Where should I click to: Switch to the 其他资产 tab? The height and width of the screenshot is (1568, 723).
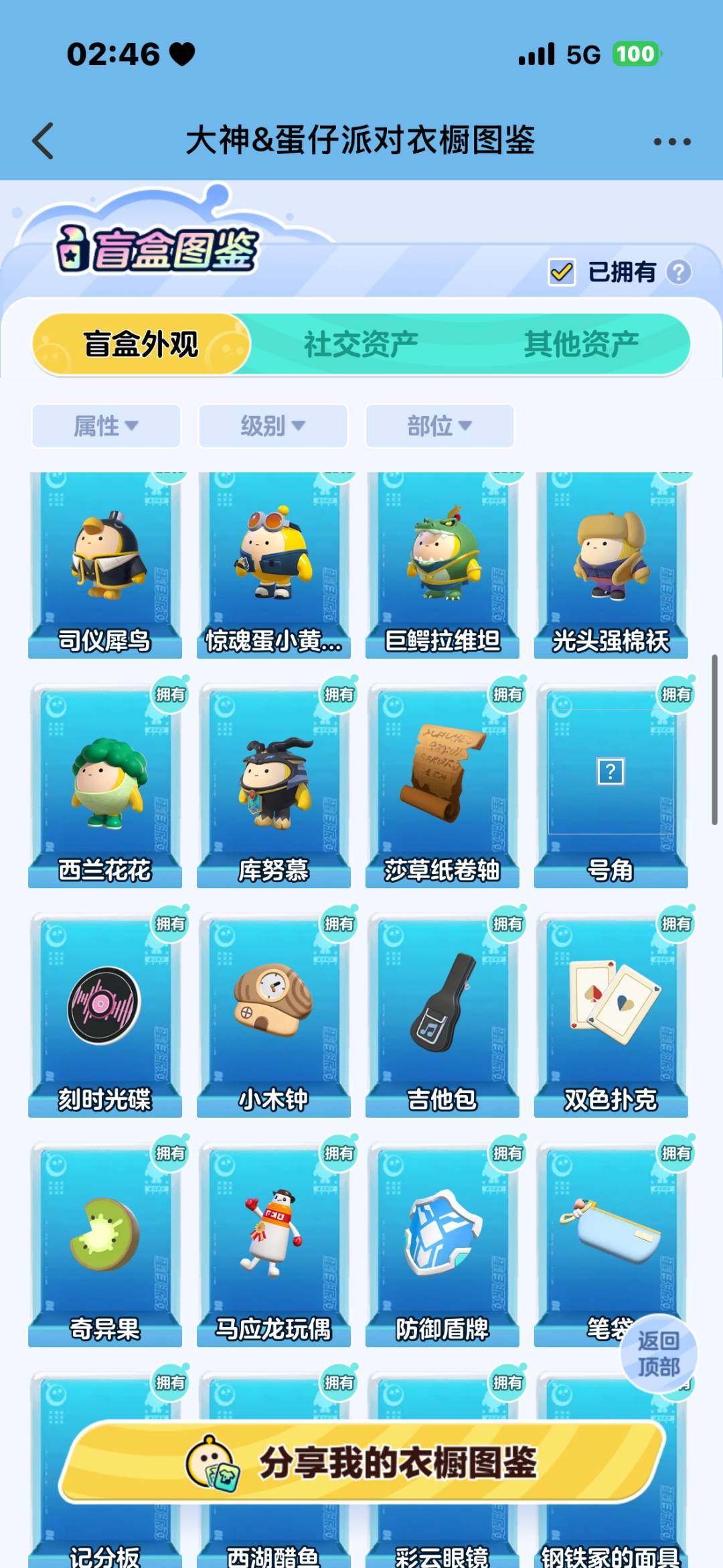584,342
